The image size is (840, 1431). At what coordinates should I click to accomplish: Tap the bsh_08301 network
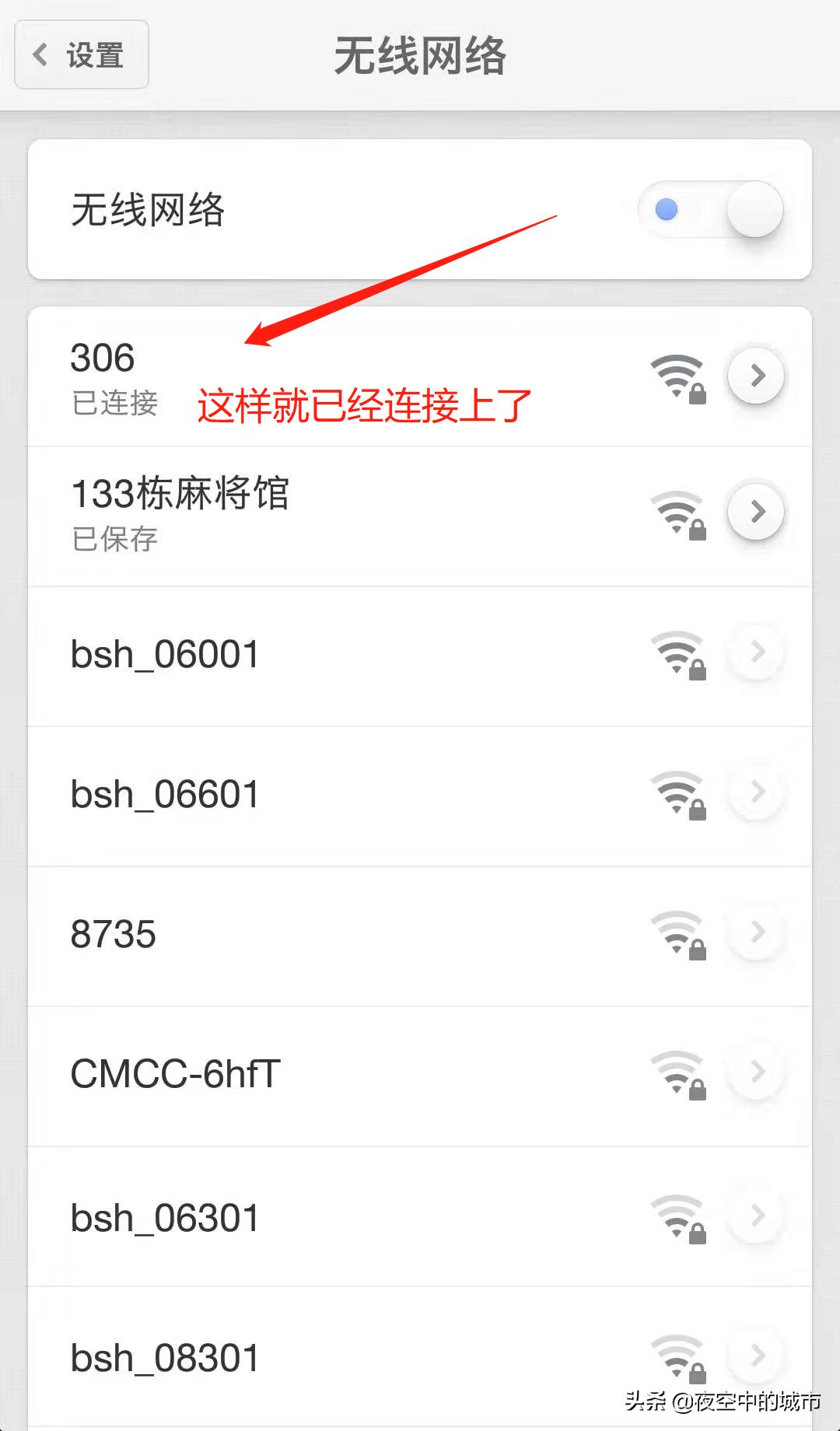click(420, 1357)
